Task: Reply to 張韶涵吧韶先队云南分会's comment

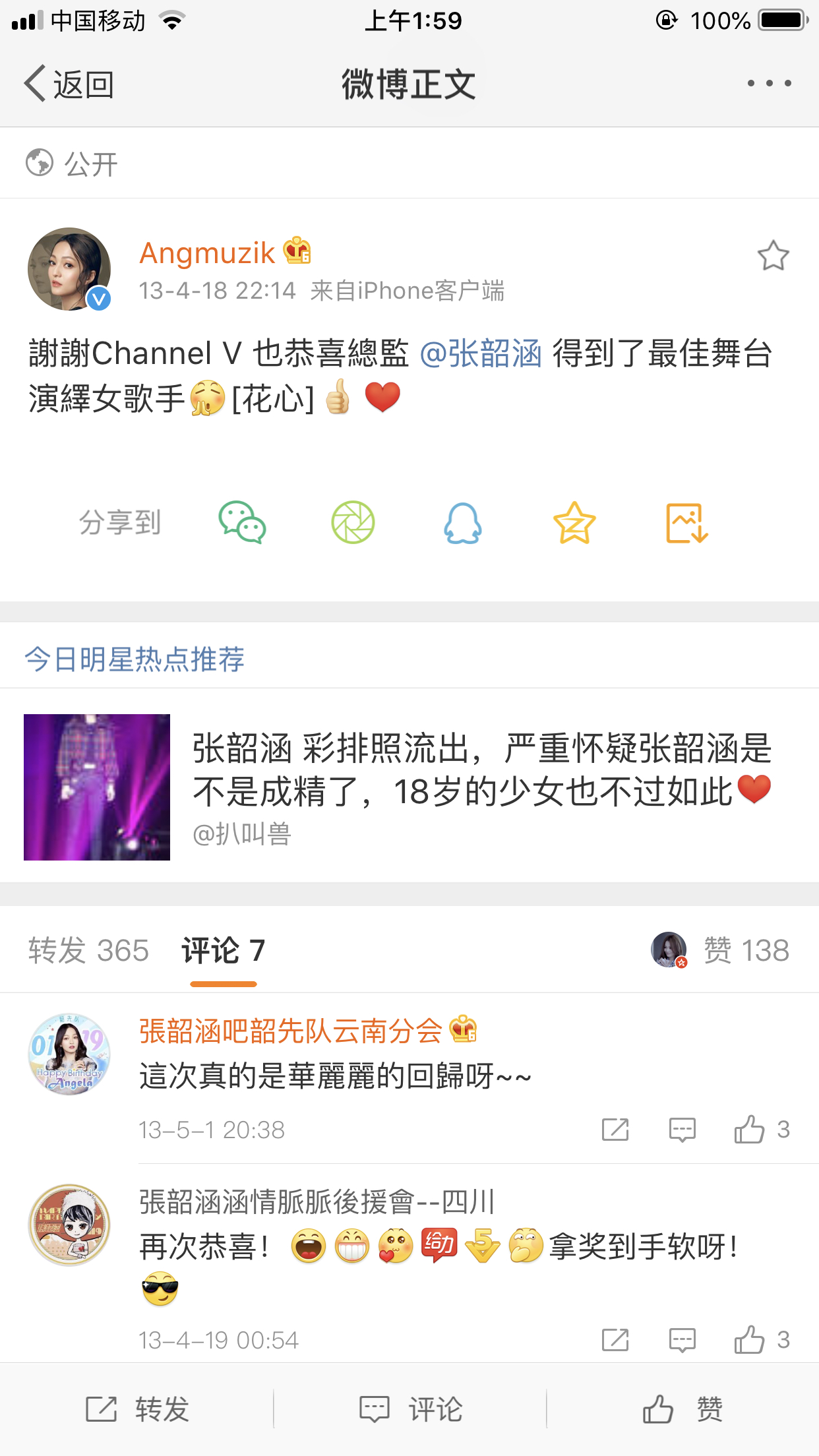Action: pyautogui.click(x=682, y=1130)
